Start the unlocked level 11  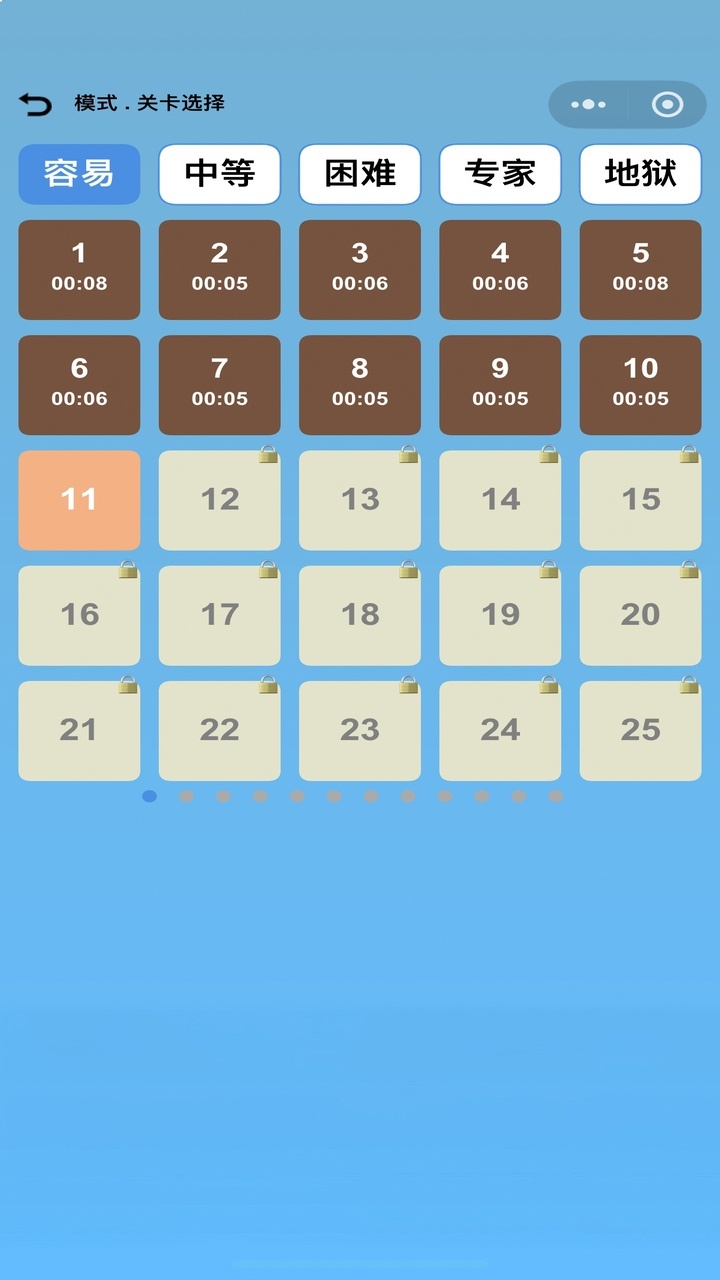[79, 500]
